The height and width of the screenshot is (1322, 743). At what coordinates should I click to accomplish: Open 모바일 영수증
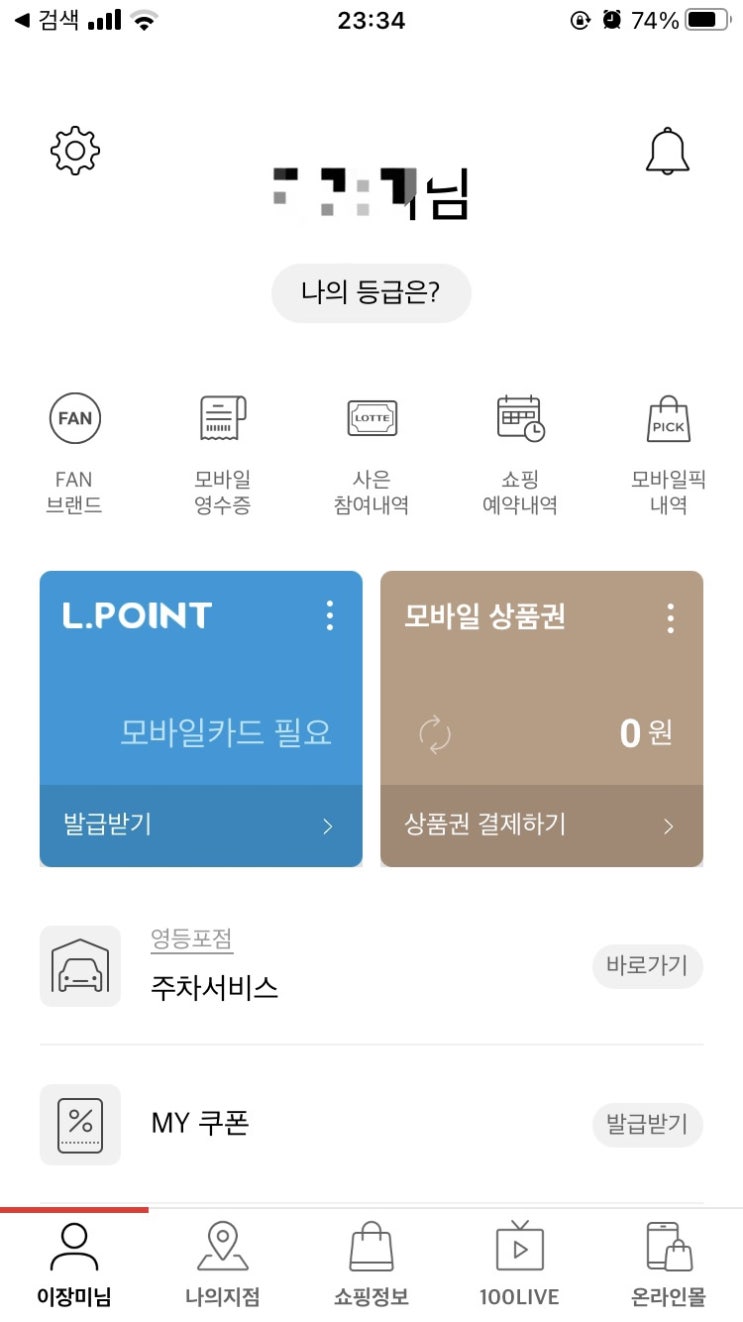coord(222,453)
